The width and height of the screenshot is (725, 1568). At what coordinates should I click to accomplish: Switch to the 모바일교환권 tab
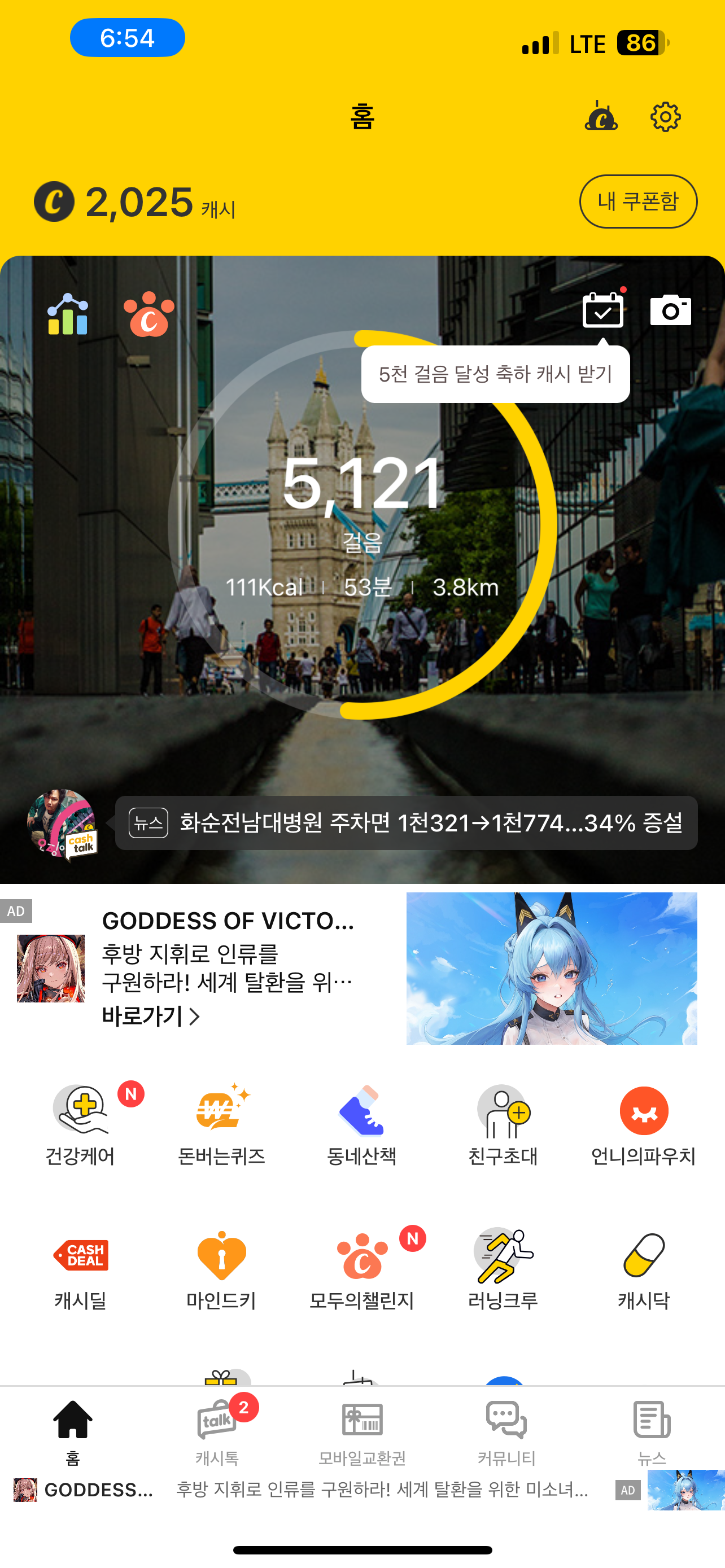[362, 1431]
